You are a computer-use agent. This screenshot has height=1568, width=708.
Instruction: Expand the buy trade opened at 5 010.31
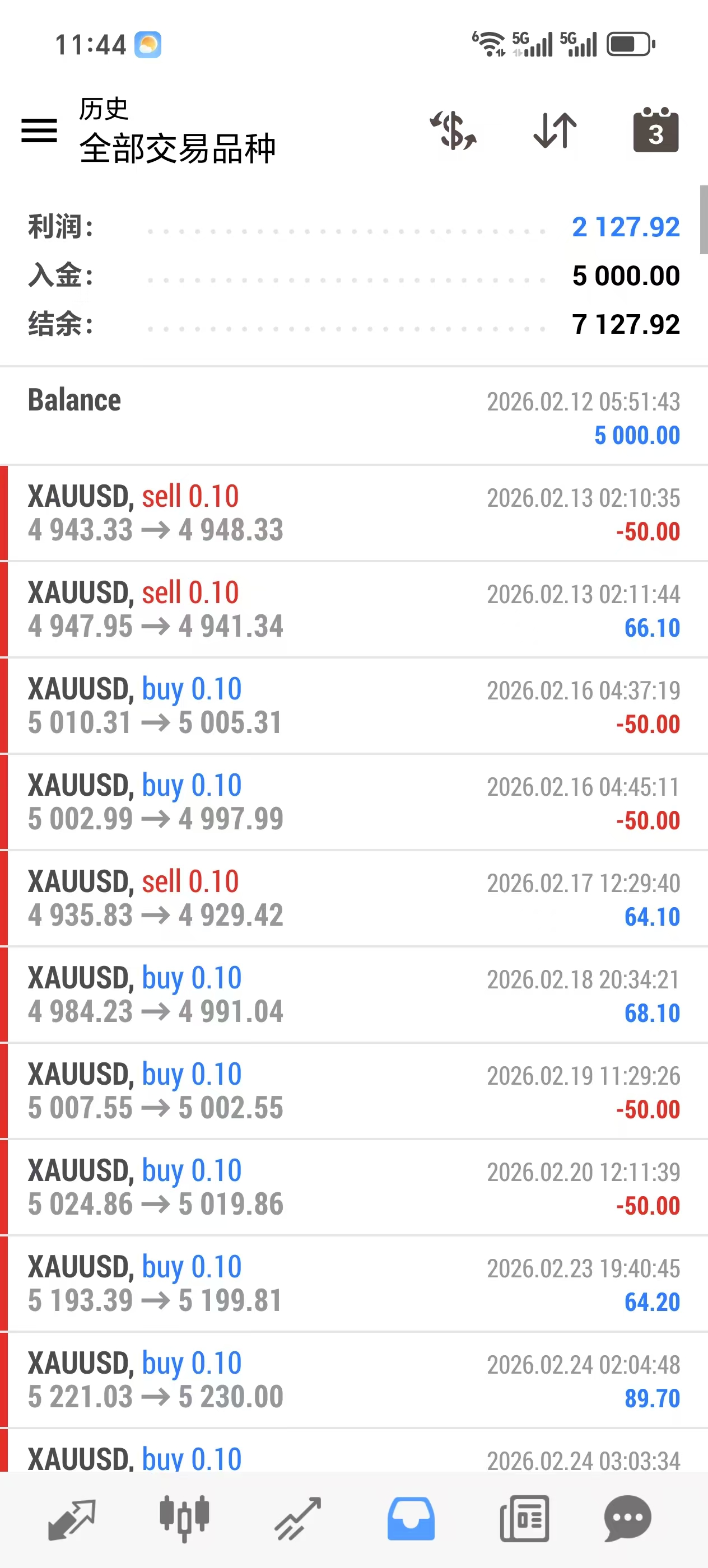tap(353, 706)
